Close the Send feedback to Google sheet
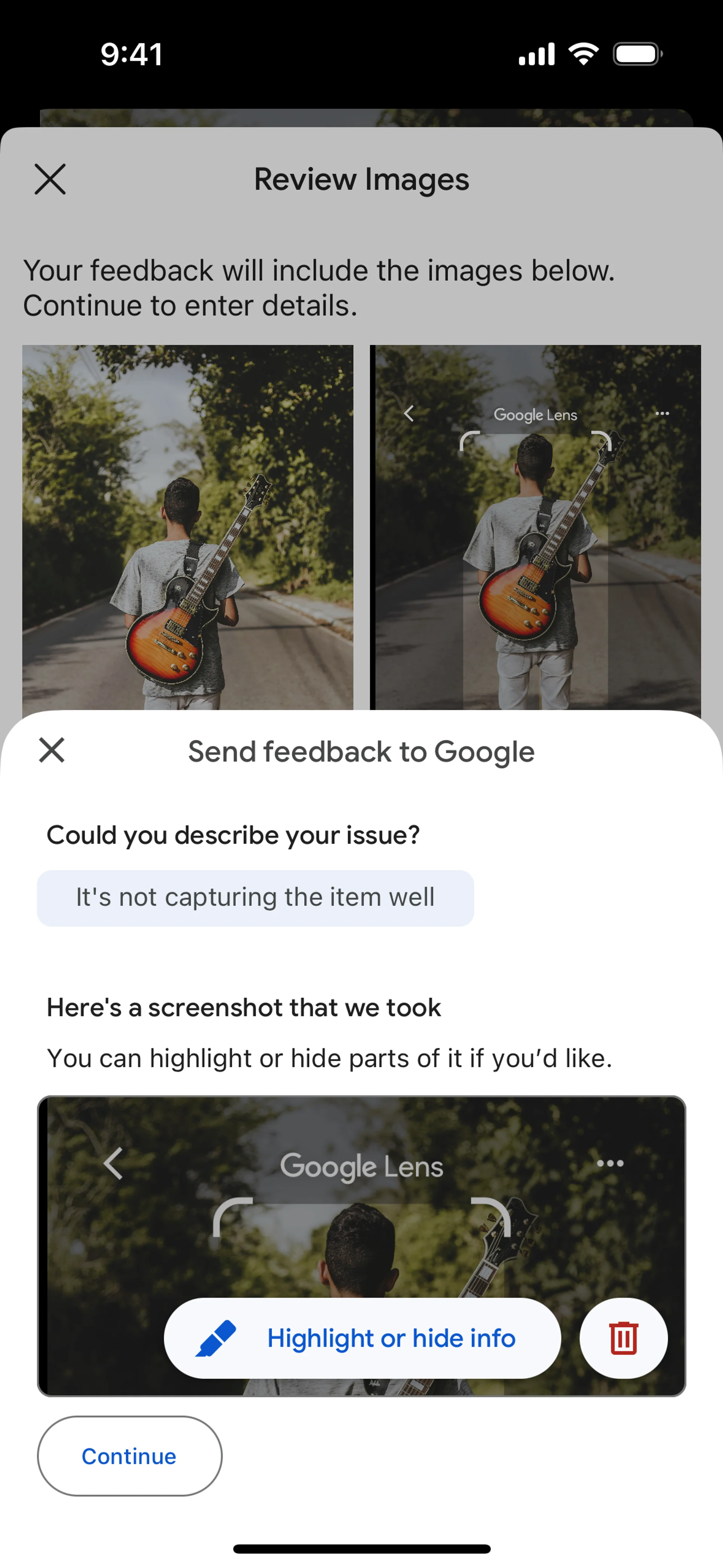This screenshot has height=1568, width=723. [x=52, y=750]
